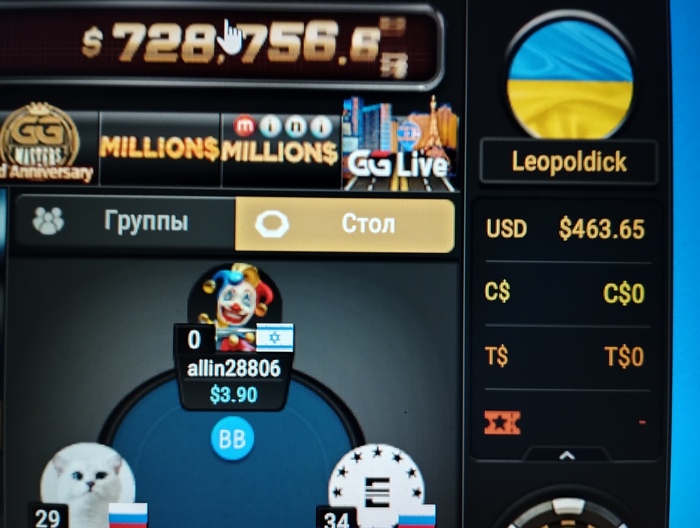The height and width of the screenshot is (528, 700).
Task: Open the tickets row
Action: click(x=566, y=422)
